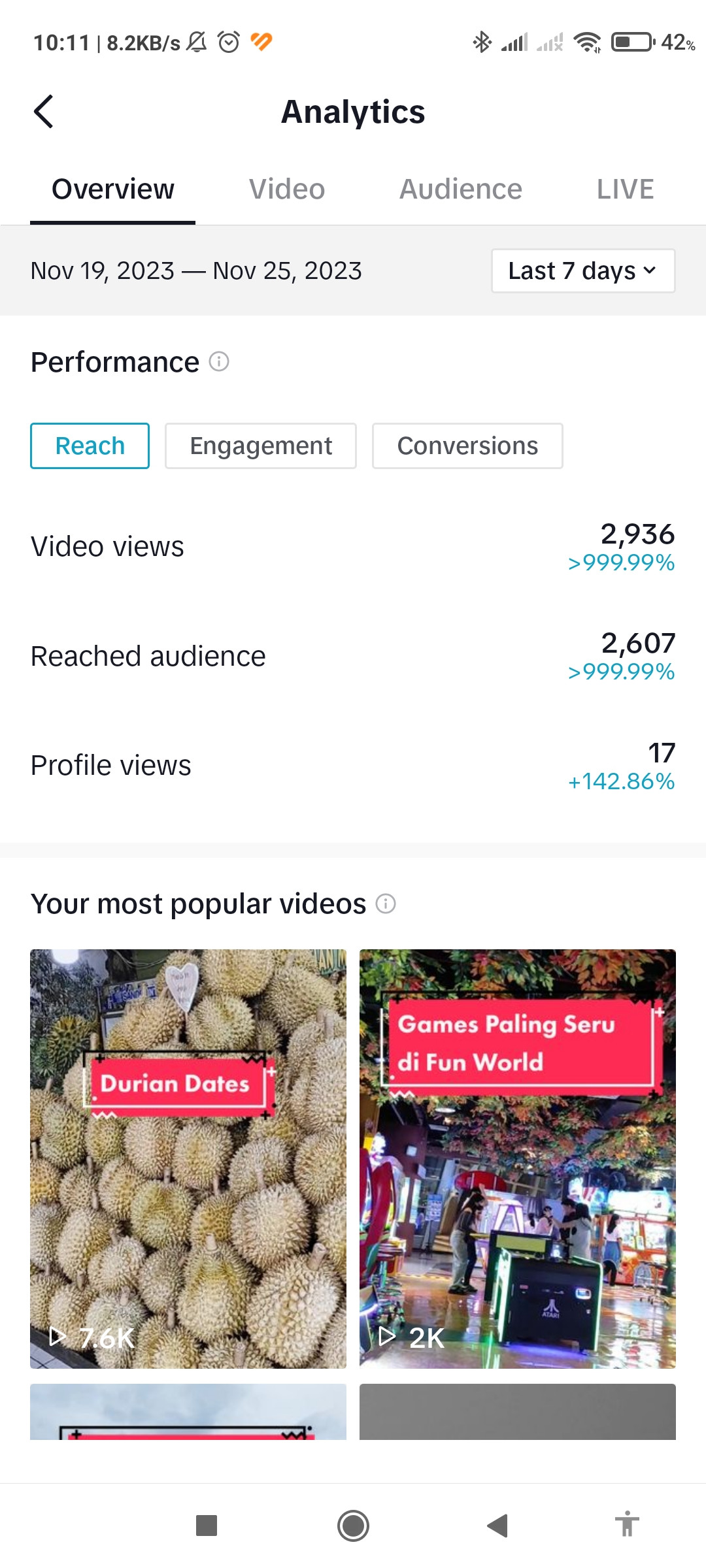This screenshot has width=706, height=1568.
Task: Switch to the Video tab
Action: point(287,189)
